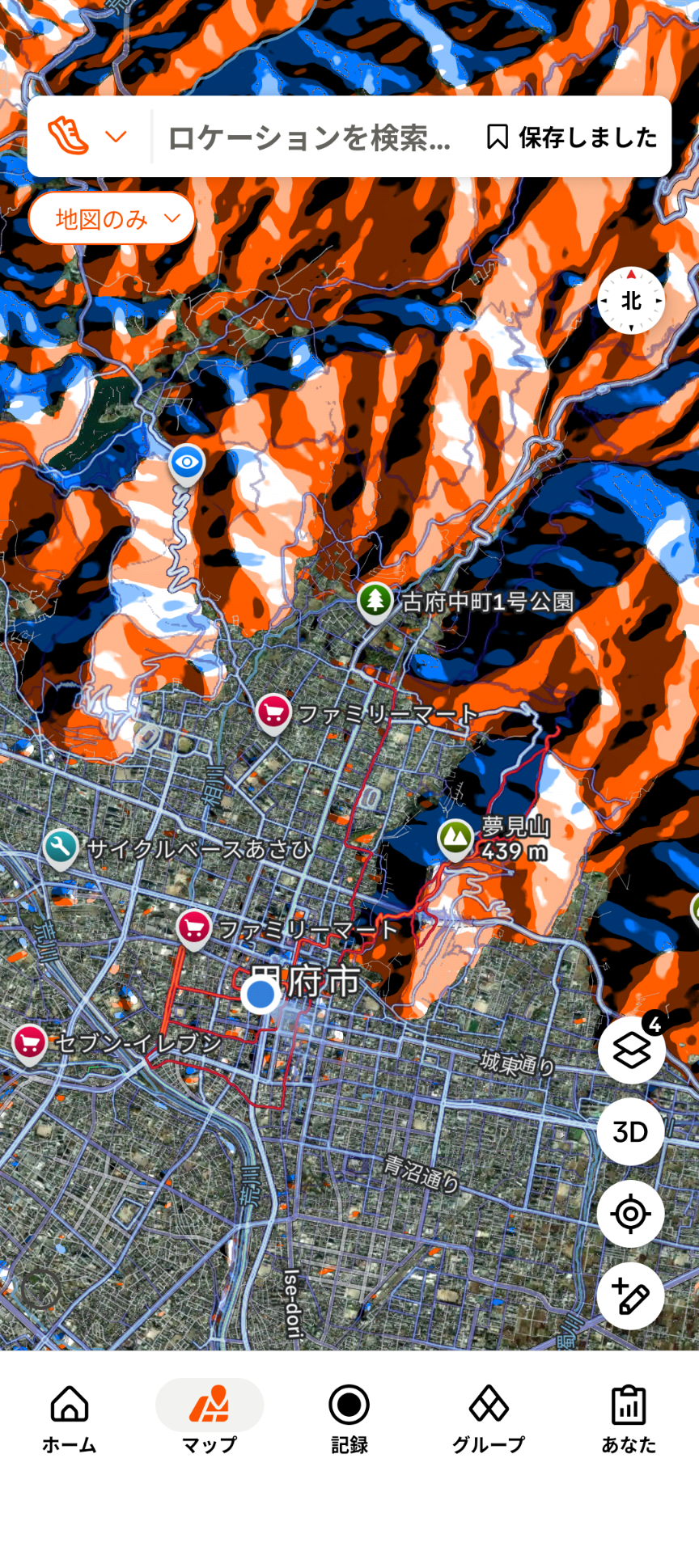Create a new route with the pencil button

(x=631, y=1295)
